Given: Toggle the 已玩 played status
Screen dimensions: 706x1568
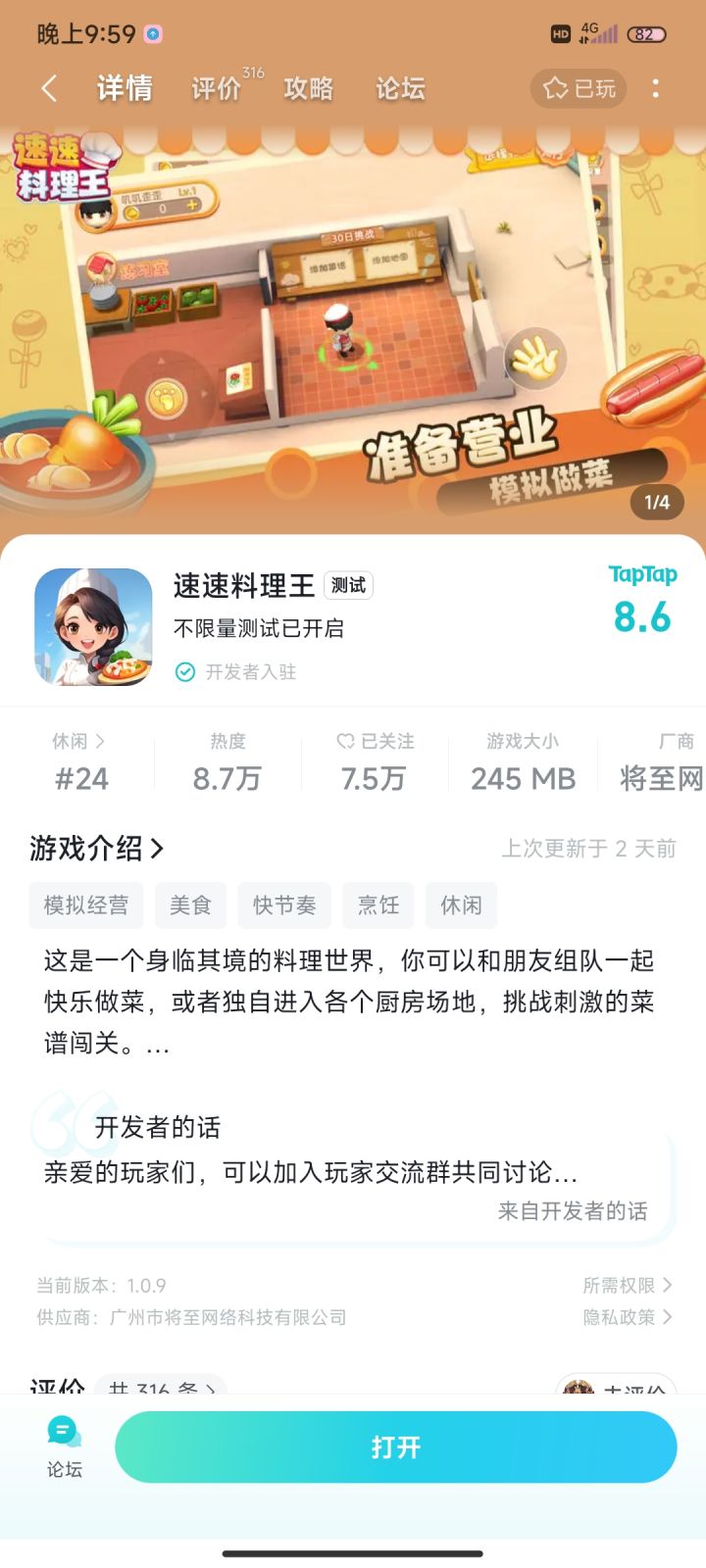Looking at the screenshot, I should (578, 88).
